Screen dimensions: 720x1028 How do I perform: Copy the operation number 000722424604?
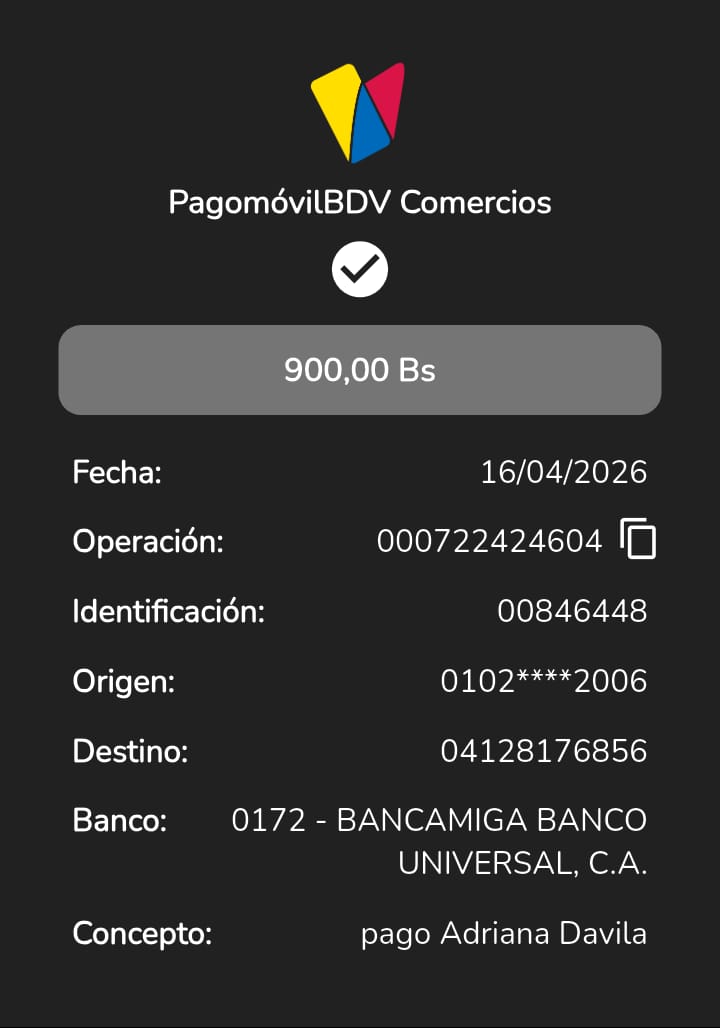[638, 540]
